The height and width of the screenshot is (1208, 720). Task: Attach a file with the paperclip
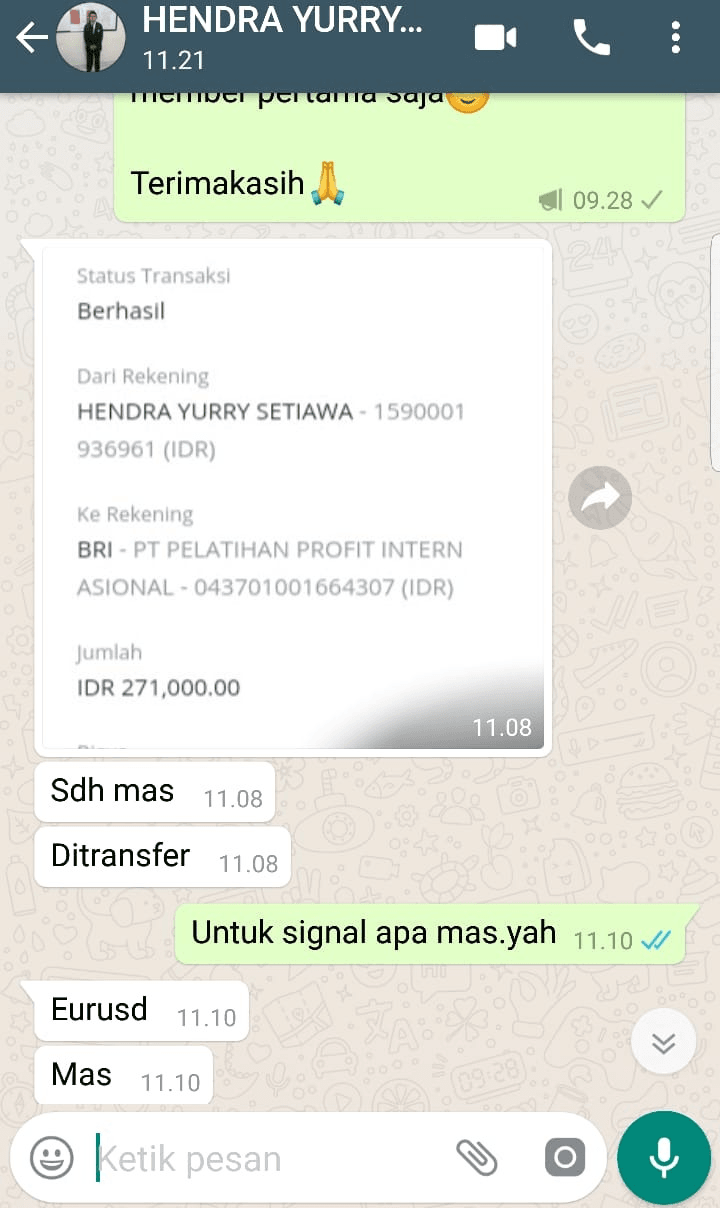point(477,1158)
